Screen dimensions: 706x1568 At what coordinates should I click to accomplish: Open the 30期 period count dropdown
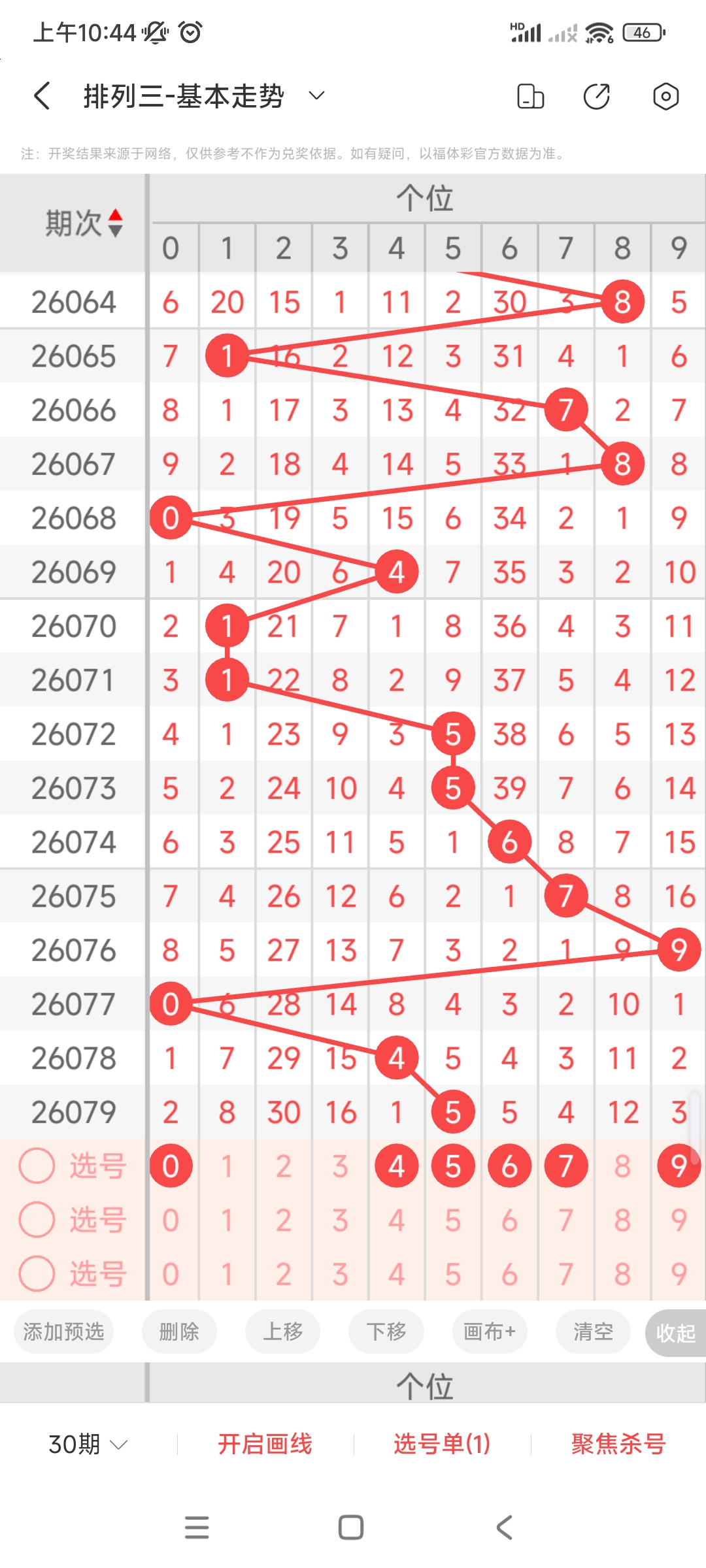(x=88, y=1444)
